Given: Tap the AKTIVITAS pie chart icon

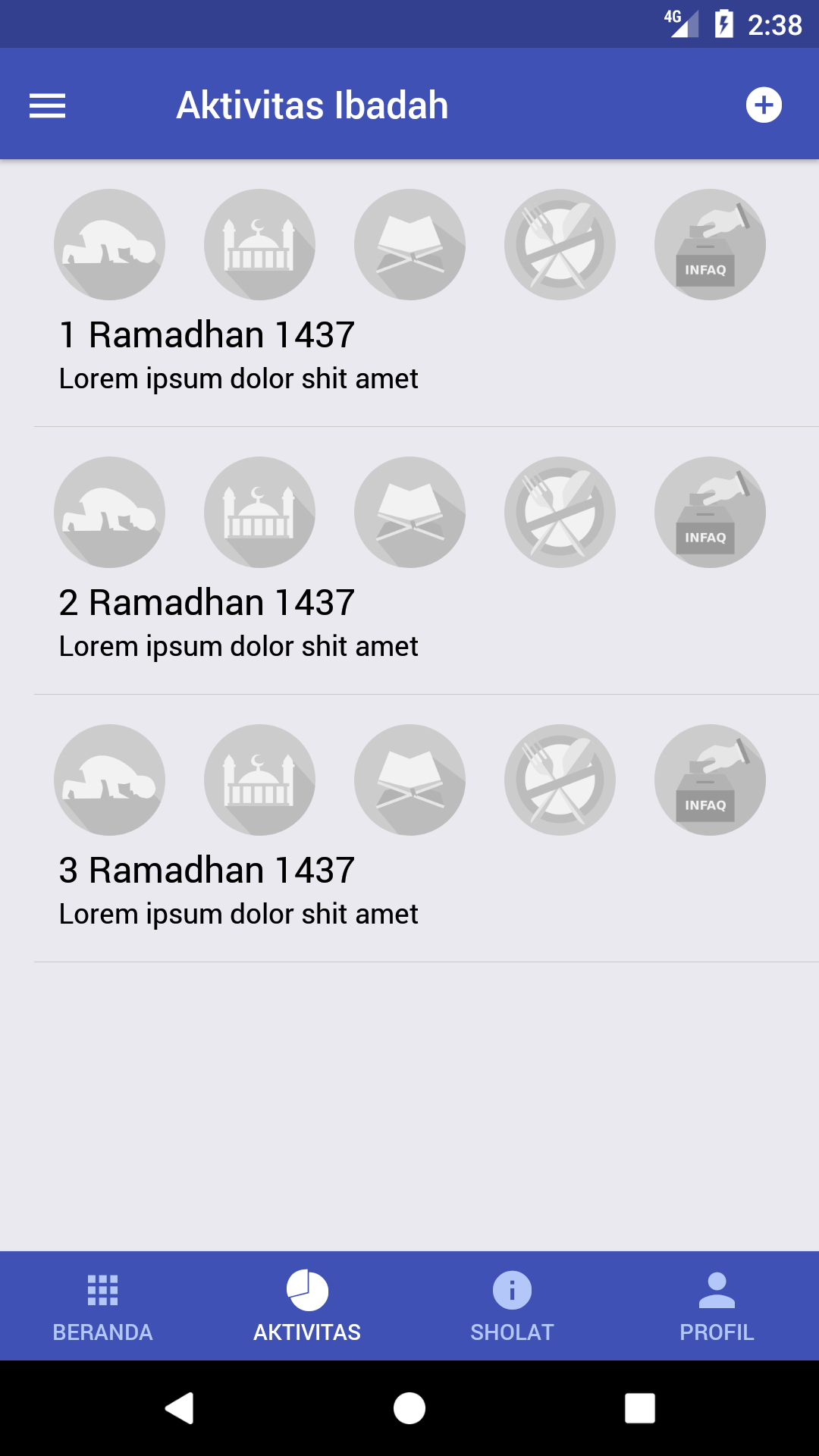Looking at the screenshot, I should click(x=307, y=1291).
